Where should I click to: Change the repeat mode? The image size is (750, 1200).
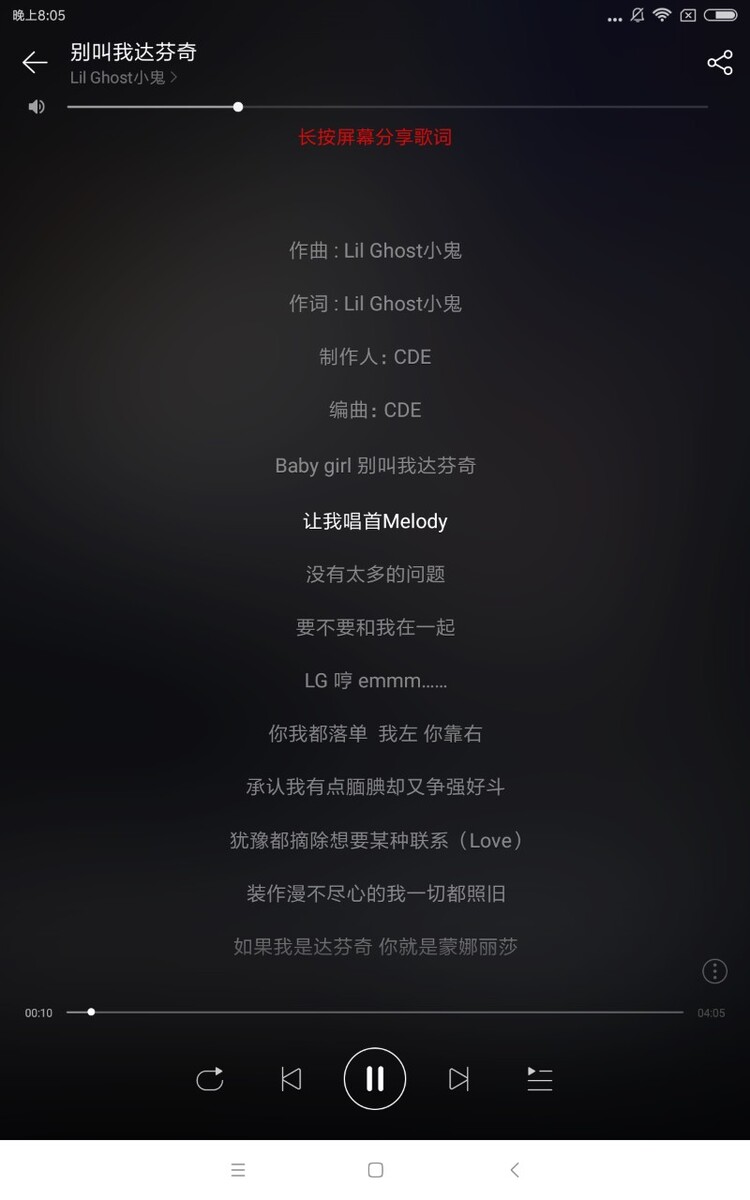tap(210, 1079)
